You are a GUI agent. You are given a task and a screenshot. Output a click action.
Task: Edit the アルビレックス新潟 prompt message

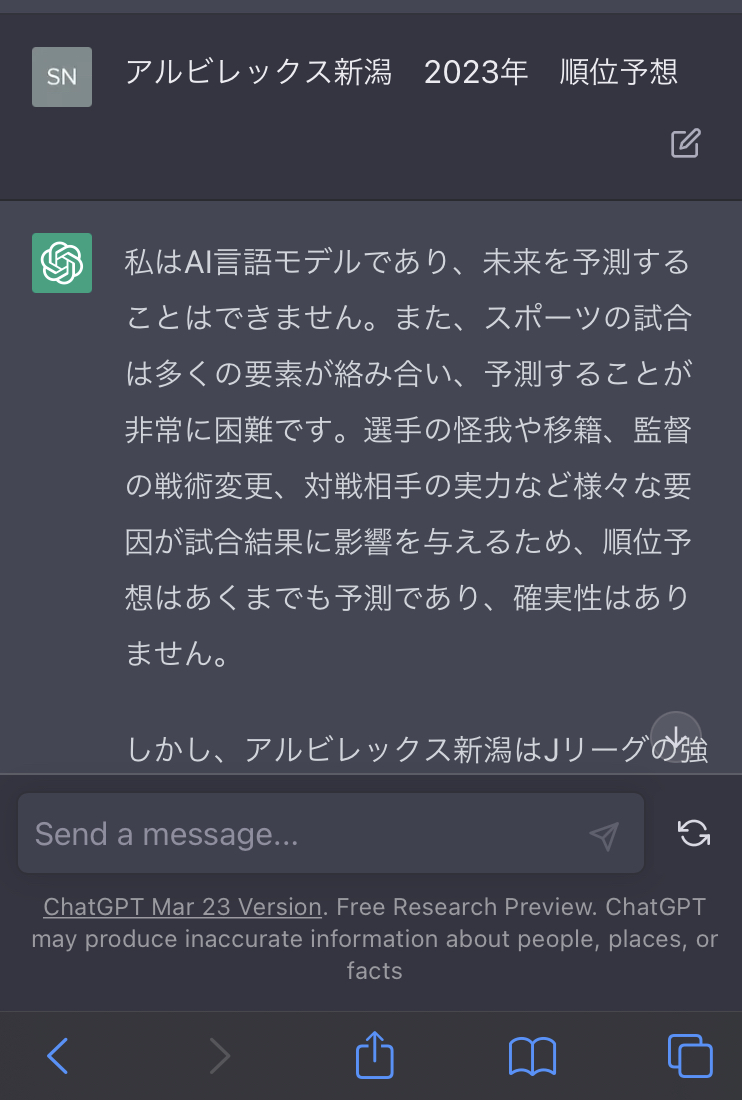coord(685,144)
